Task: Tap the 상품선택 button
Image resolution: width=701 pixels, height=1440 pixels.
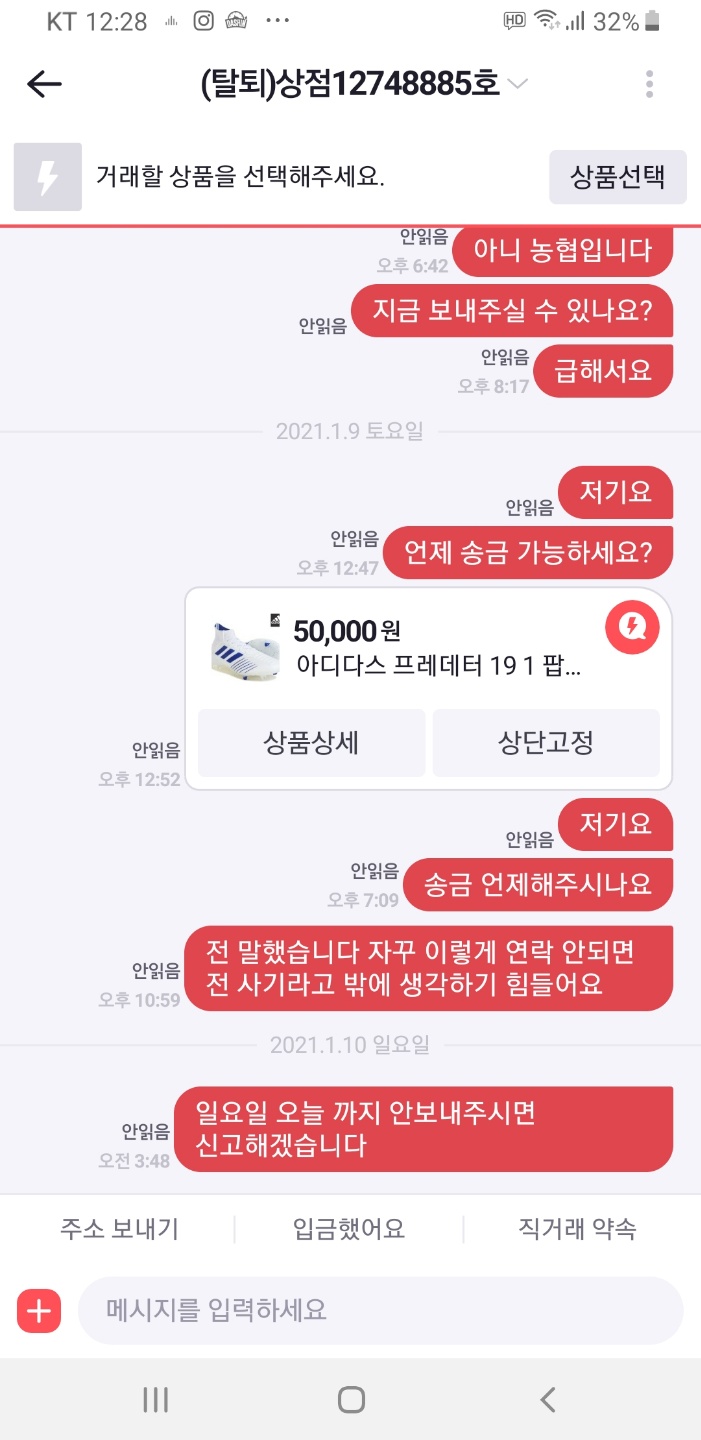Action: point(617,178)
